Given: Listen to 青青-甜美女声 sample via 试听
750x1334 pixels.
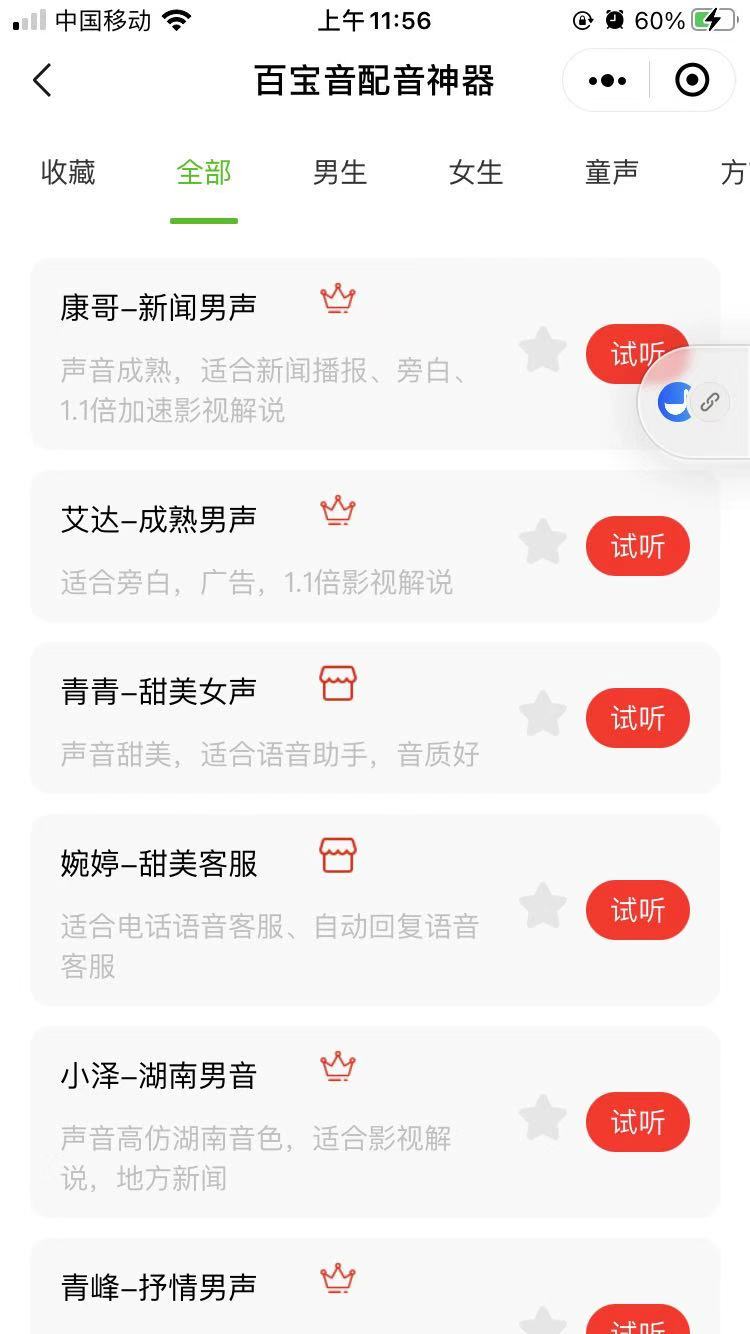Looking at the screenshot, I should pos(637,718).
